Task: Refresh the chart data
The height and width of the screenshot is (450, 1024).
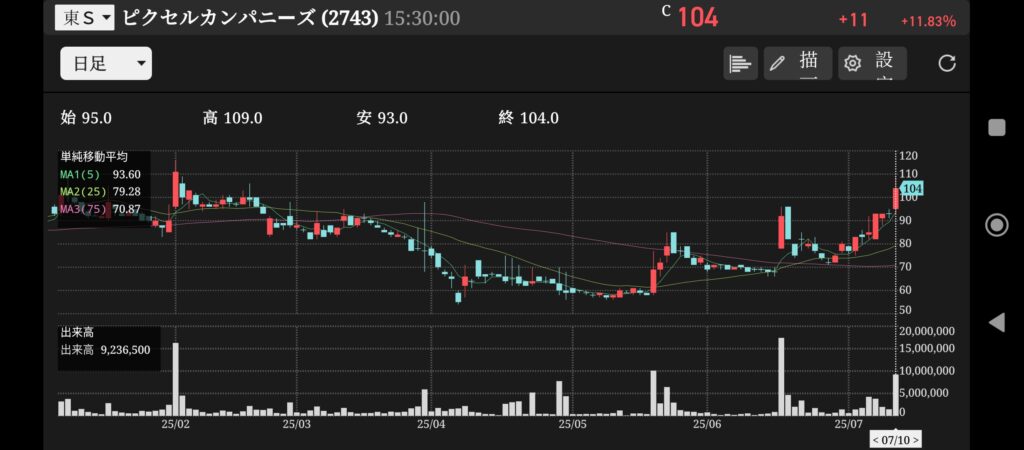Action: click(x=947, y=64)
